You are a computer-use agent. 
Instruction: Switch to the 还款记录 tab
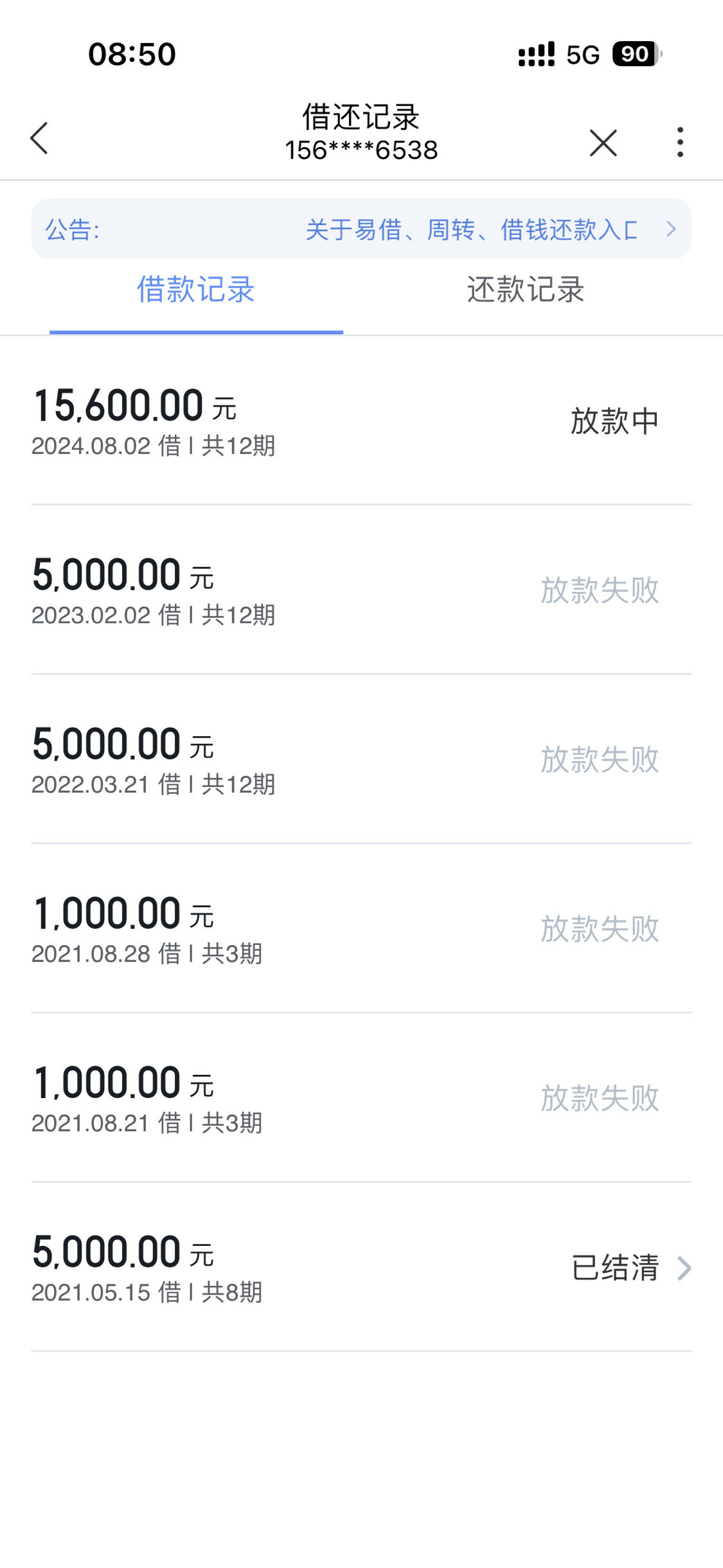pos(526,289)
